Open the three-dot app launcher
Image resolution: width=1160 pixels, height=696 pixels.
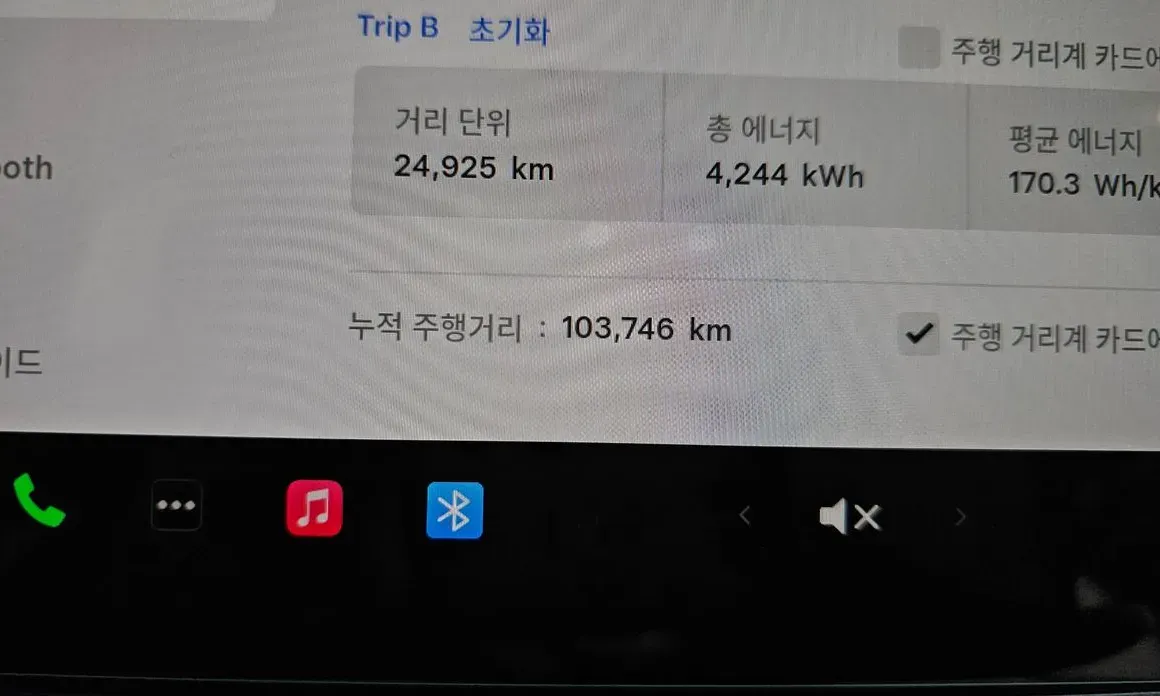(176, 505)
